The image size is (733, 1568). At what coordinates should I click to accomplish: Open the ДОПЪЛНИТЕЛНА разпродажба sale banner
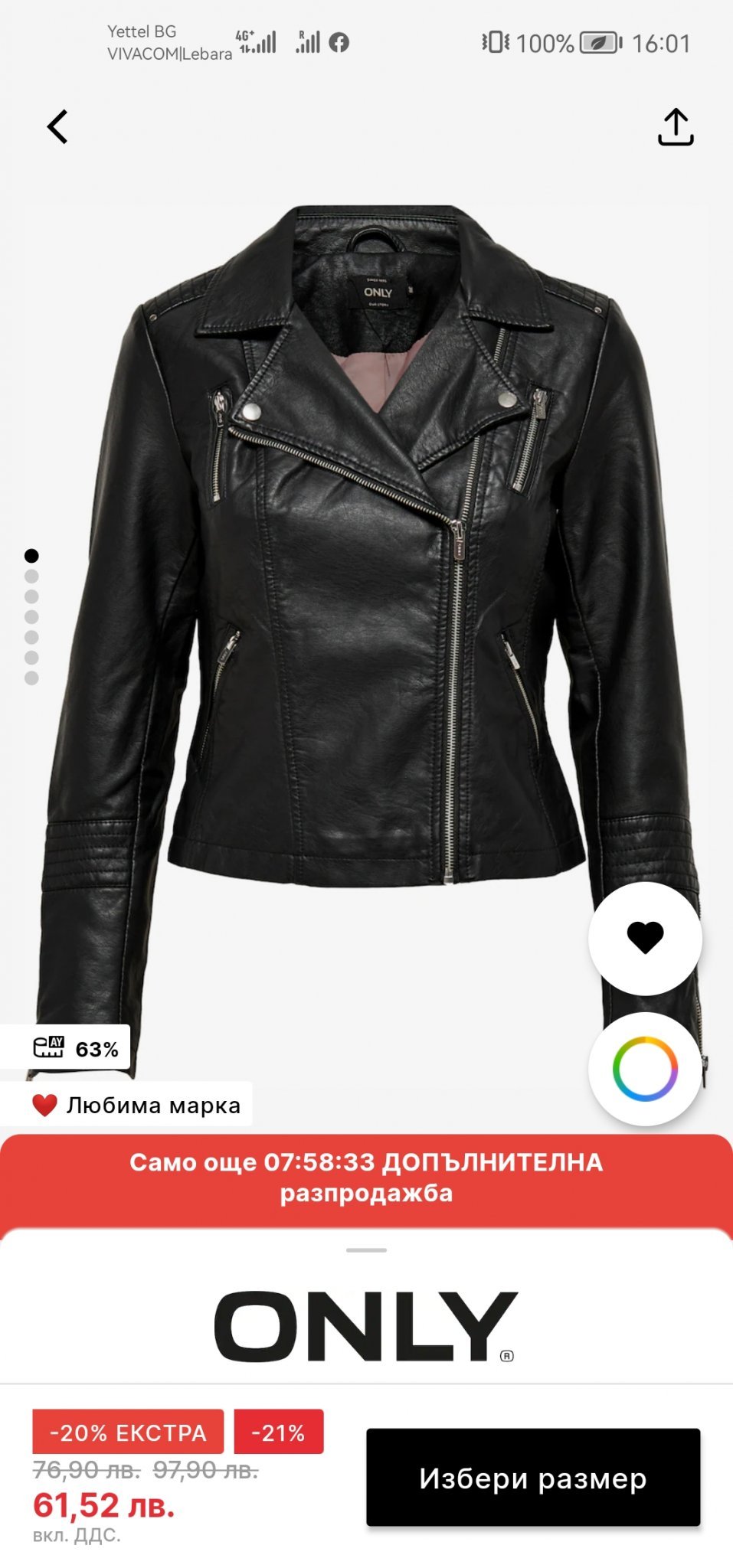click(x=366, y=1178)
